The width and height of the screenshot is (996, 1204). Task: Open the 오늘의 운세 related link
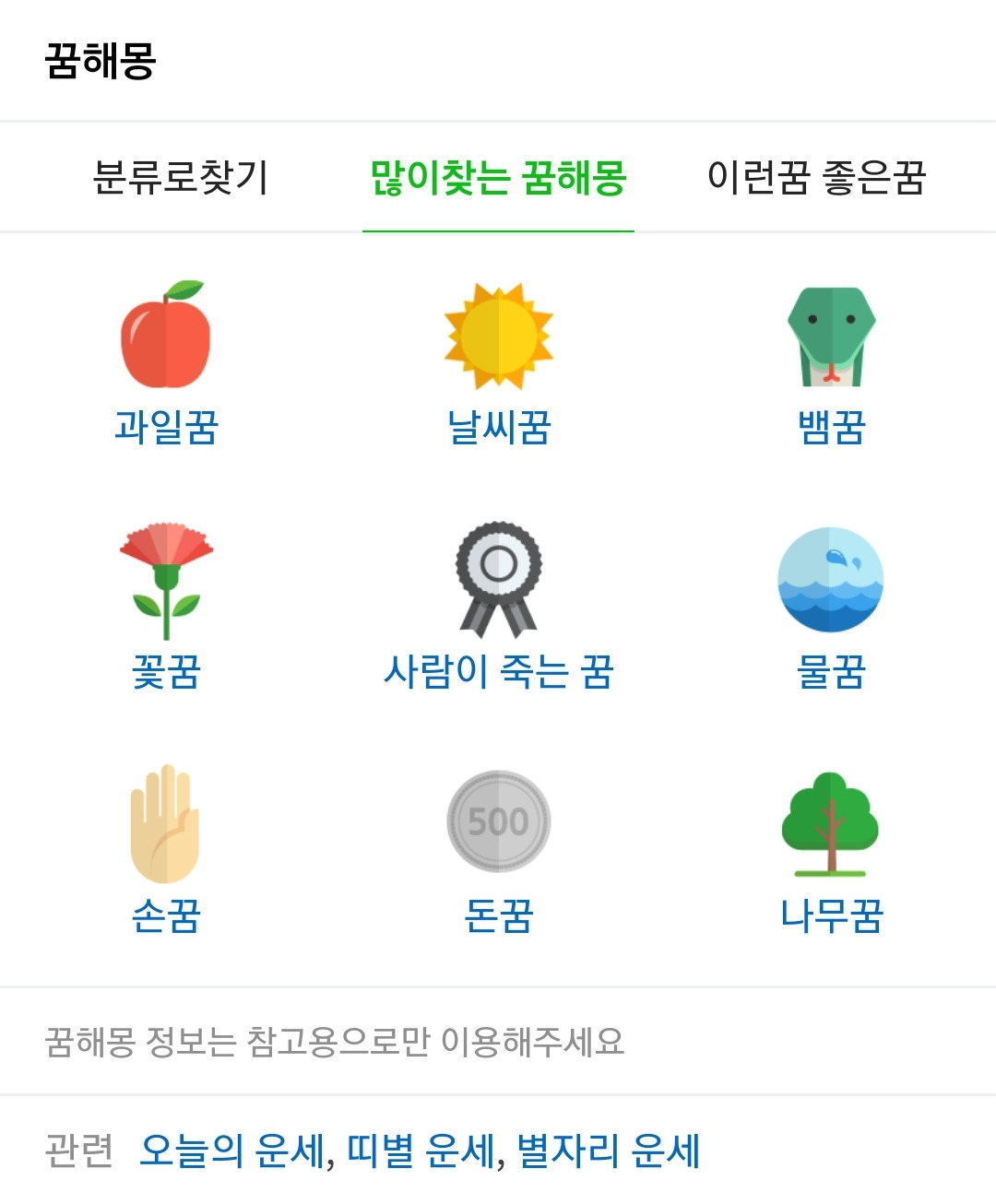(232, 1151)
